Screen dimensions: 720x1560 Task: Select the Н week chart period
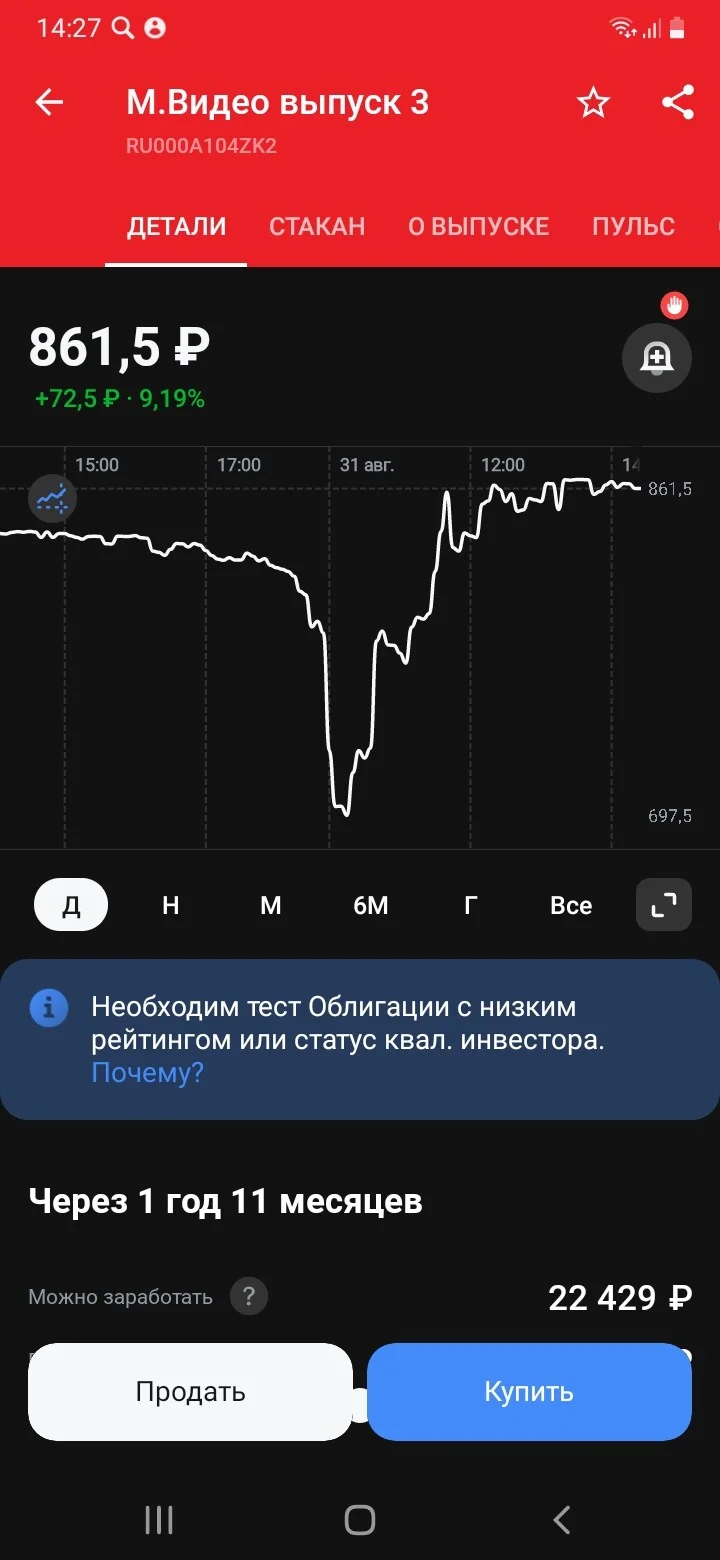coord(171,905)
